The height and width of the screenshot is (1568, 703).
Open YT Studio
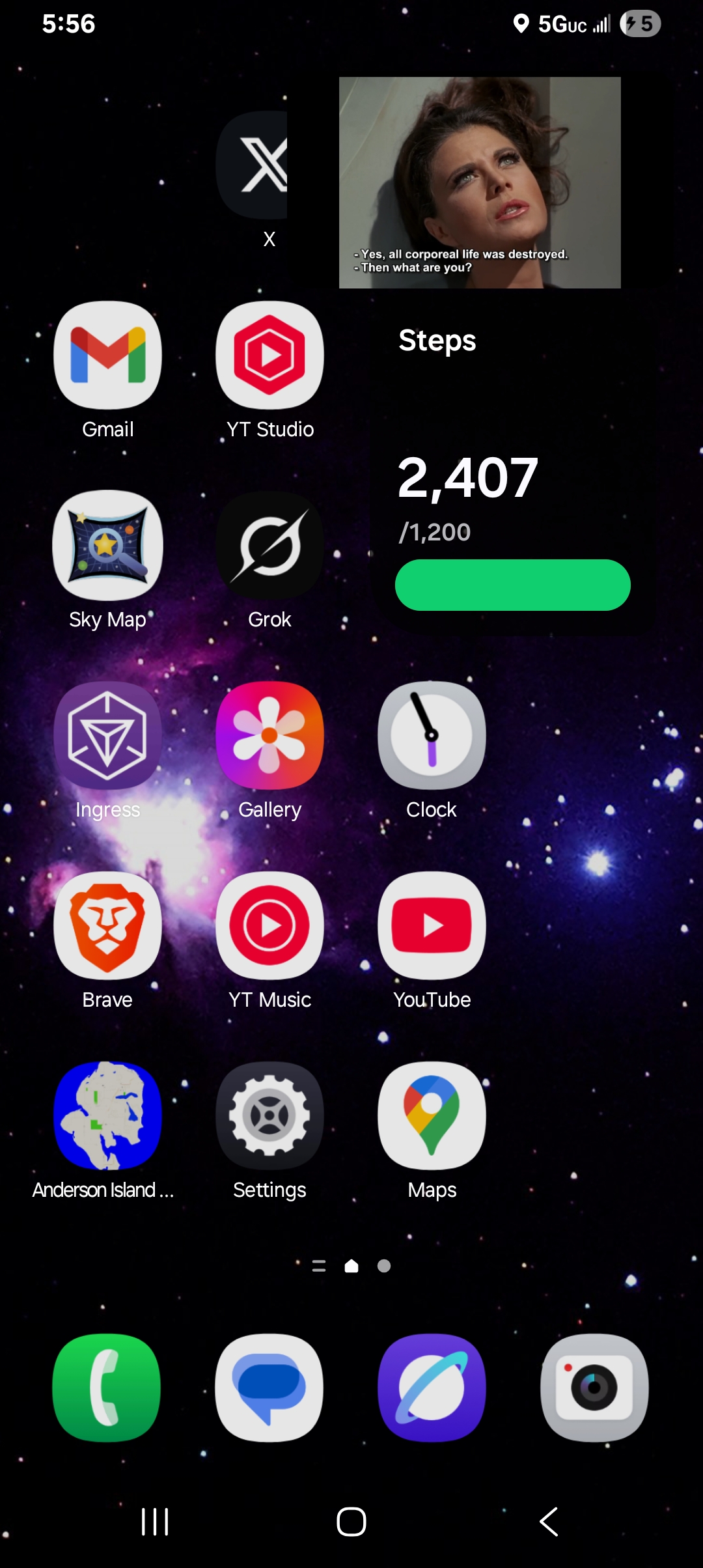[x=269, y=356]
